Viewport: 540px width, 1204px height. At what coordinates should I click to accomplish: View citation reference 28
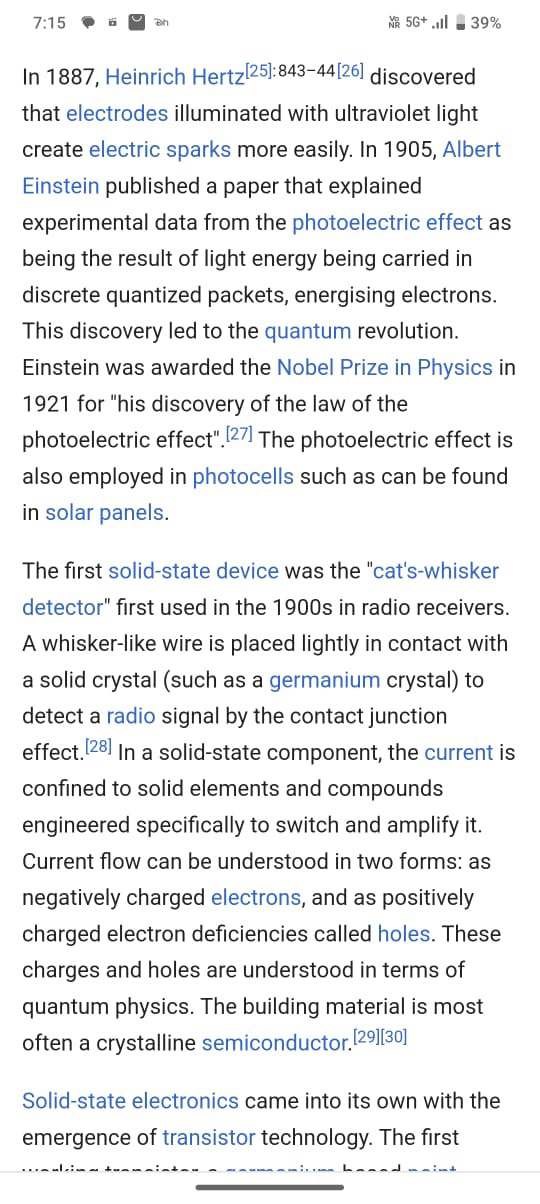[x=98, y=746]
